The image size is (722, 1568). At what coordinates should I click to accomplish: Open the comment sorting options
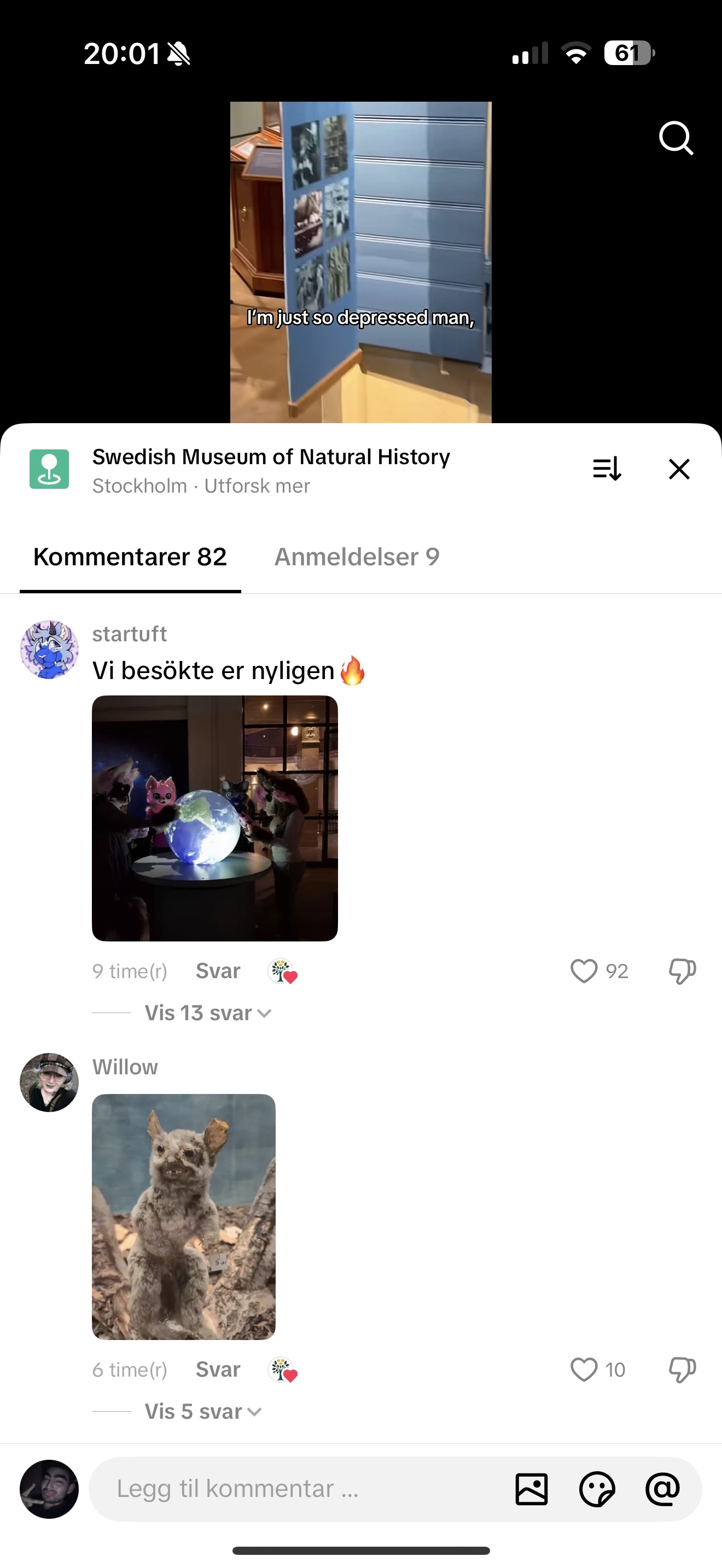click(x=607, y=469)
